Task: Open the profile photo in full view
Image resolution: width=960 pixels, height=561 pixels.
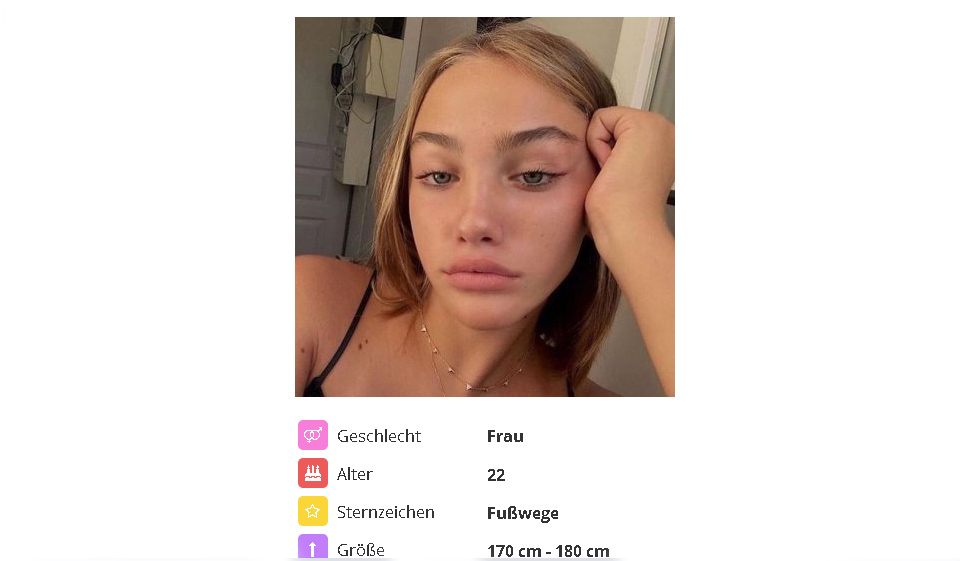Action: 484,207
